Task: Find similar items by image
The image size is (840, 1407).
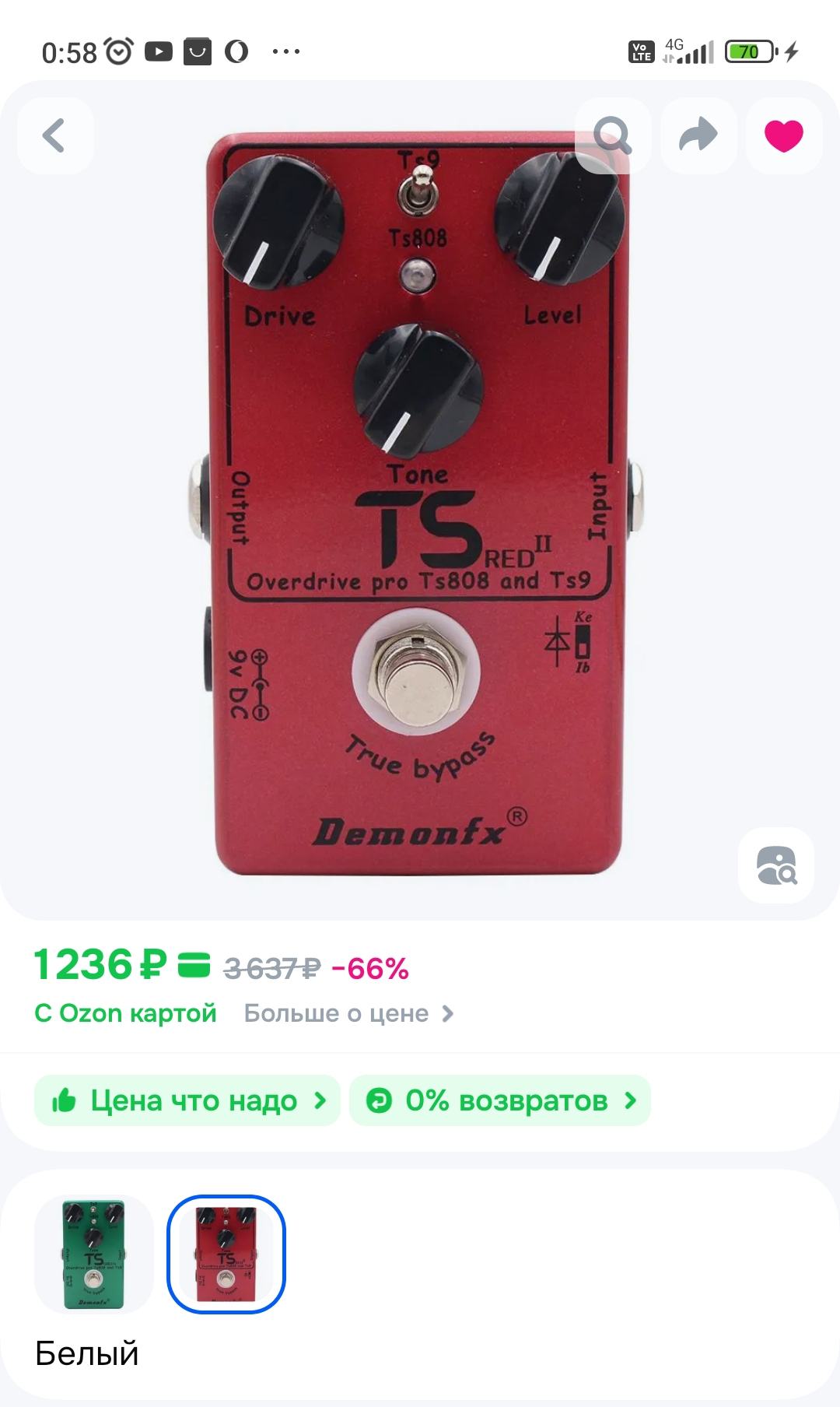Action: 775,865
